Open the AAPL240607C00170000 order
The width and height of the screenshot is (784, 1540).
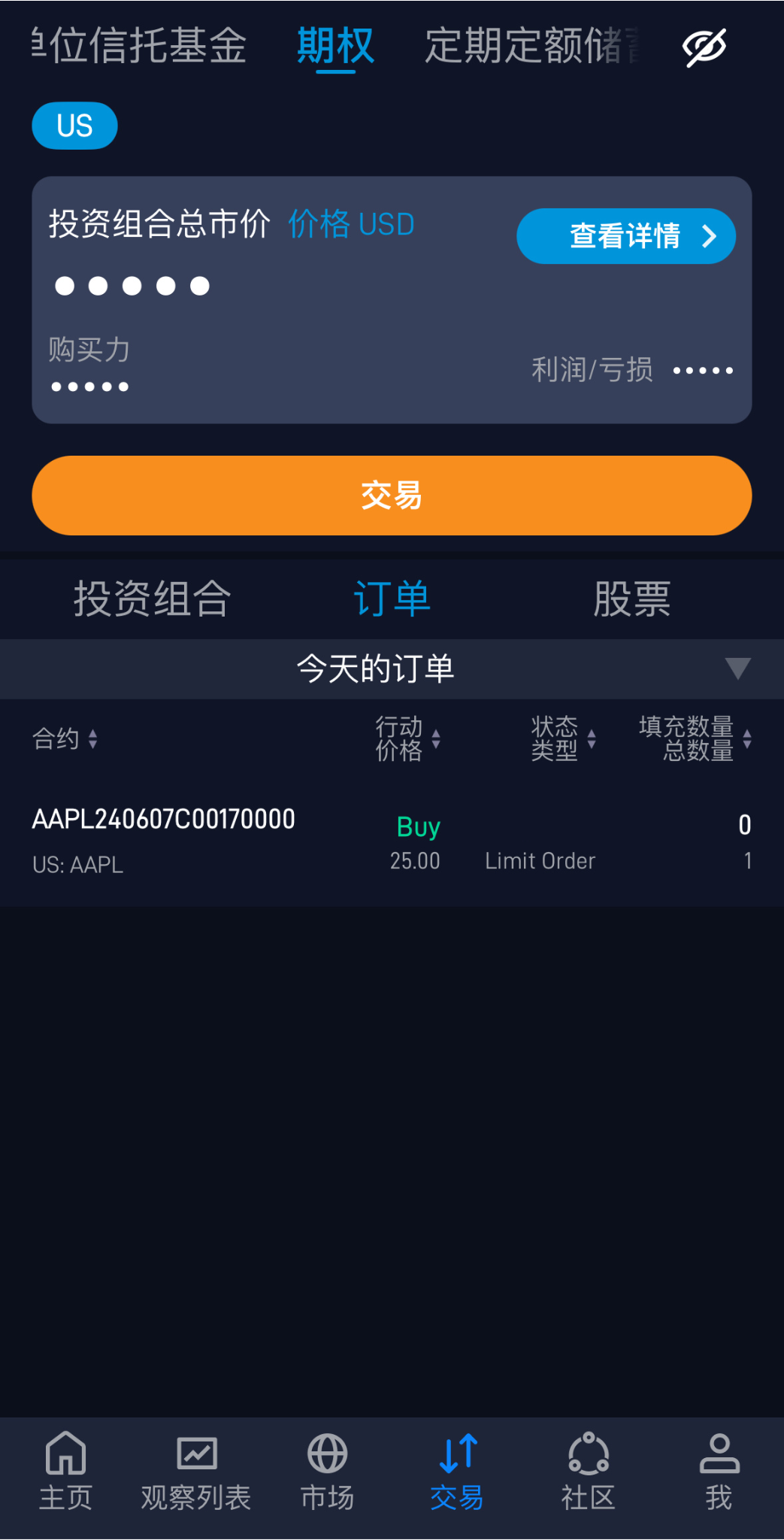point(392,841)
